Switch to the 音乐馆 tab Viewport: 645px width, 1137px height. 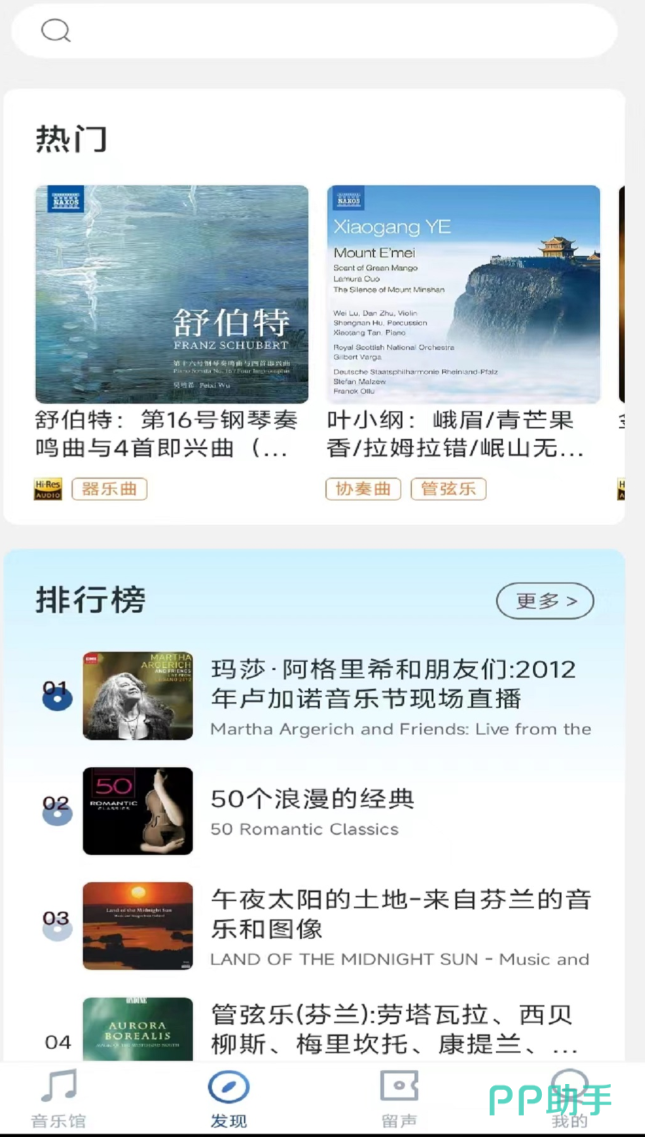tap(58, 1097)
